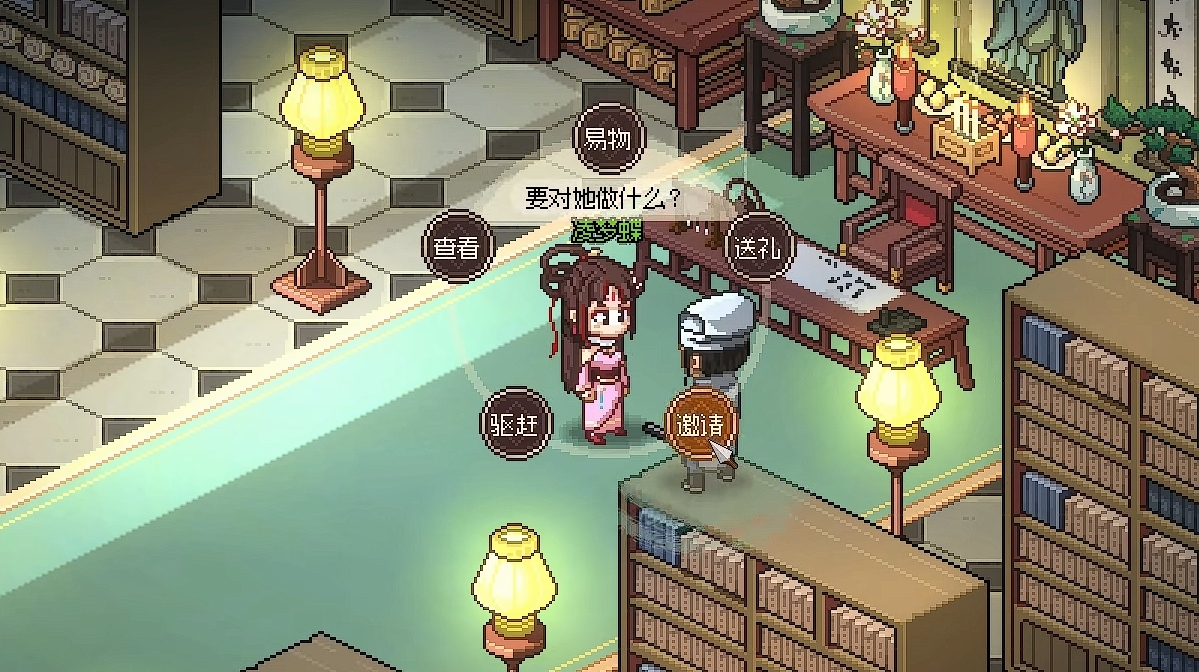The image size is (1199, 672).
Task: Pick 驱赶 to drive her away
Action: click(516, 424)
